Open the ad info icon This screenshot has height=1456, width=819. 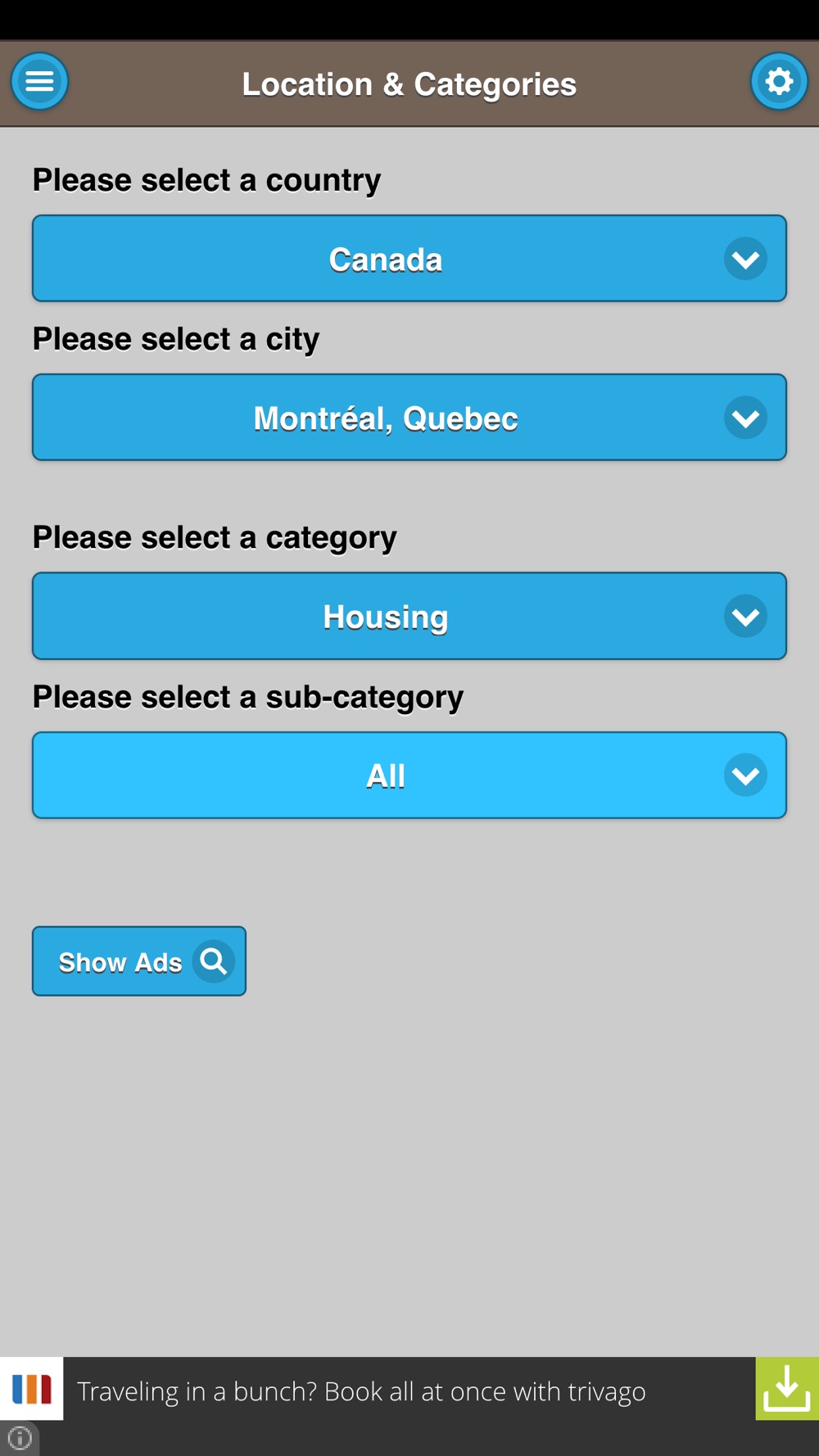19,1438
